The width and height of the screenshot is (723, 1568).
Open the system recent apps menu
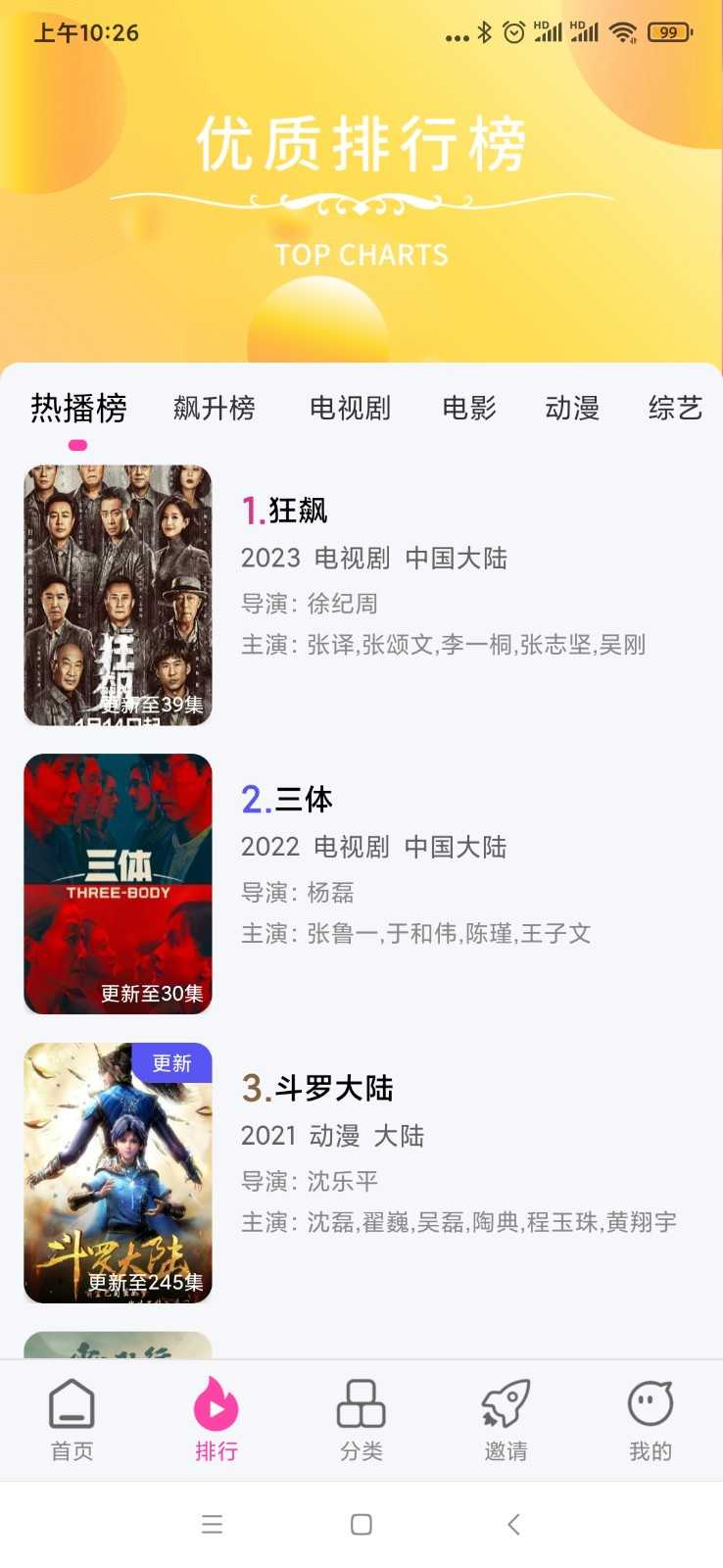click(x=212, y=1524)
